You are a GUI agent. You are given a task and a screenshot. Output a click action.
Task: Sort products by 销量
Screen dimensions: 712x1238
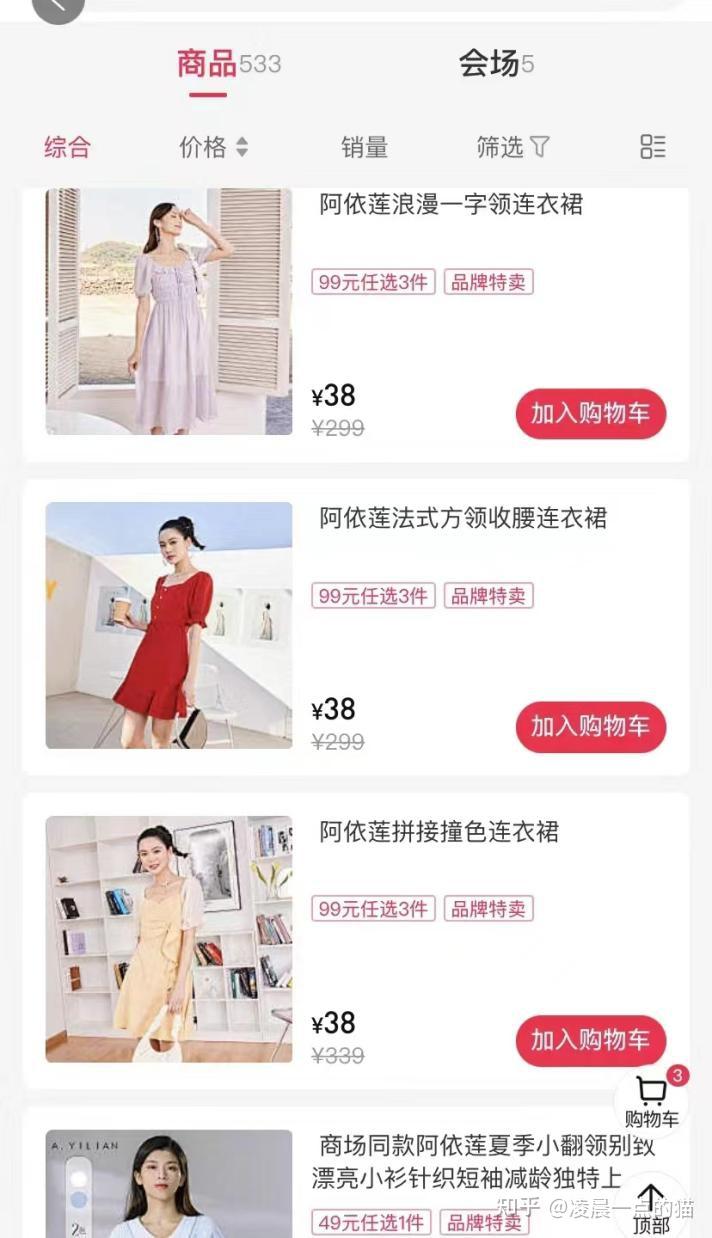point(364,148)
